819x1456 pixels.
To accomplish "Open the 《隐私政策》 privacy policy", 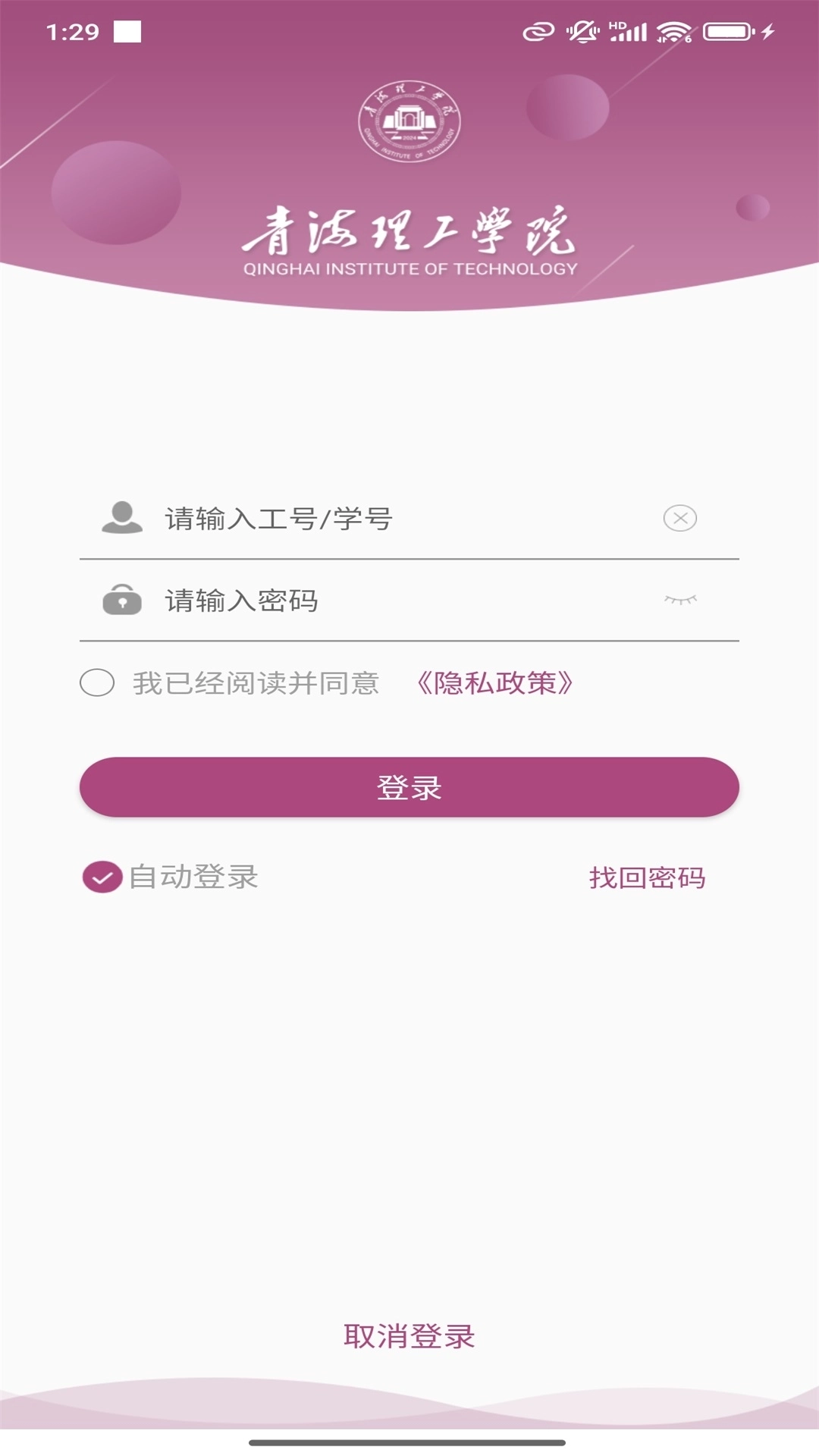I will pyautogui.click(x=496, y=684).
